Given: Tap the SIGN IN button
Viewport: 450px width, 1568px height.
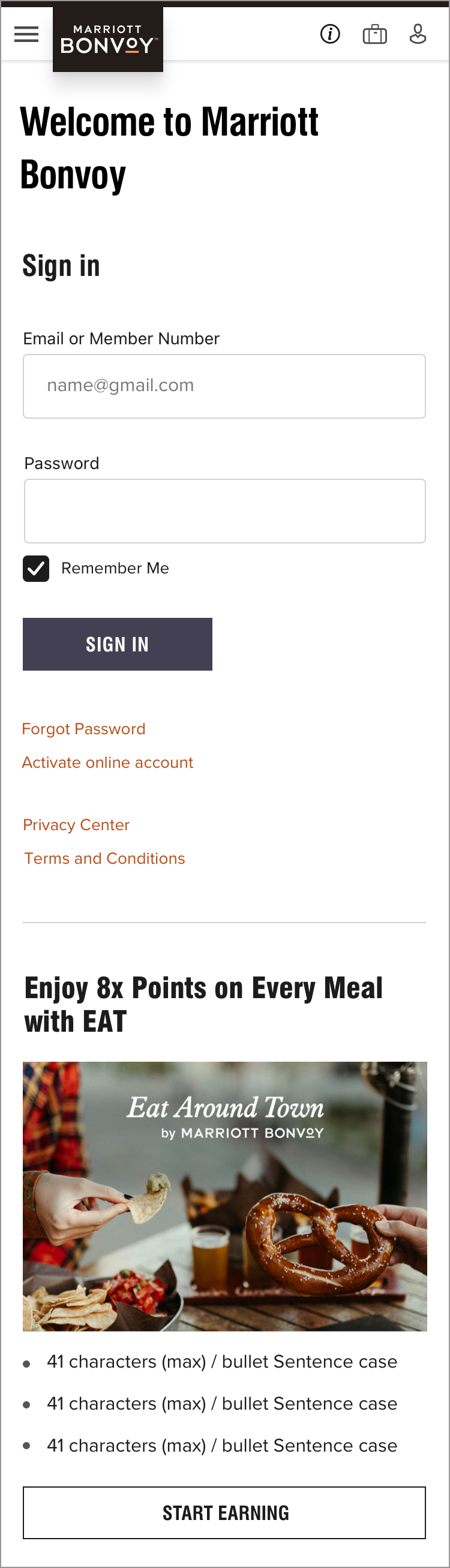Looking at the screenshot, I should point(118,644).
